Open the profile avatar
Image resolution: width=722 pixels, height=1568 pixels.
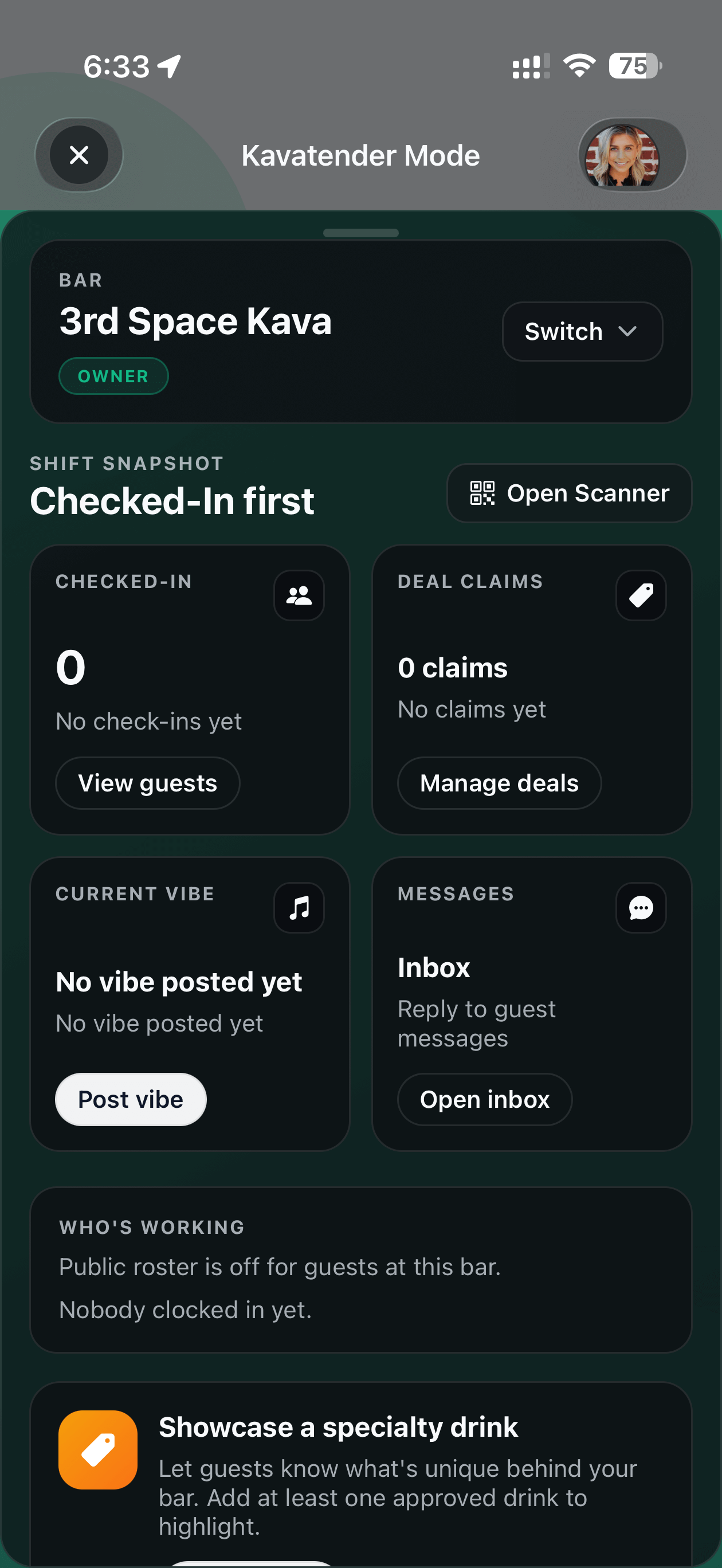[623, 155]
